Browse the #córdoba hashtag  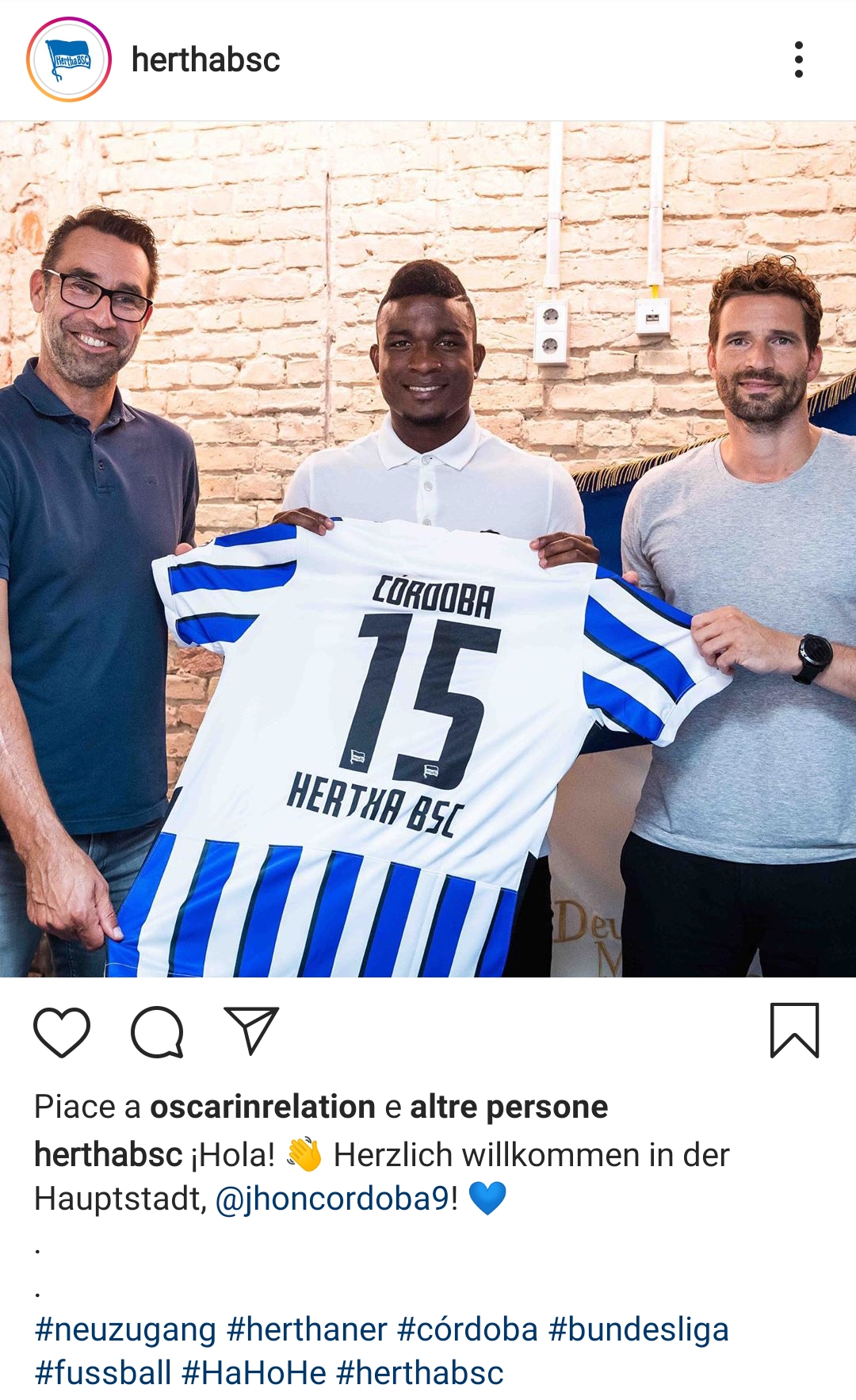click(x=468, y=1329)
